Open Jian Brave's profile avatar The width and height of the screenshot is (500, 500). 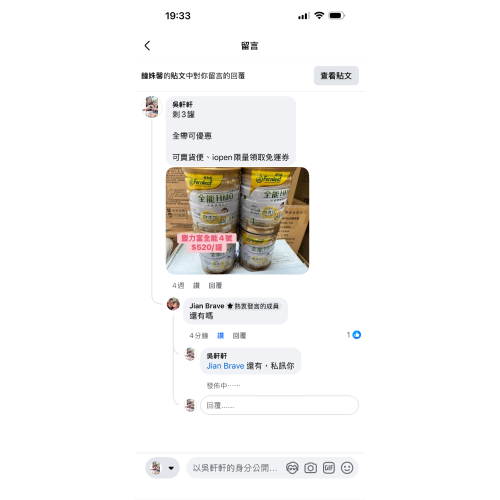(x=173, y=304)
